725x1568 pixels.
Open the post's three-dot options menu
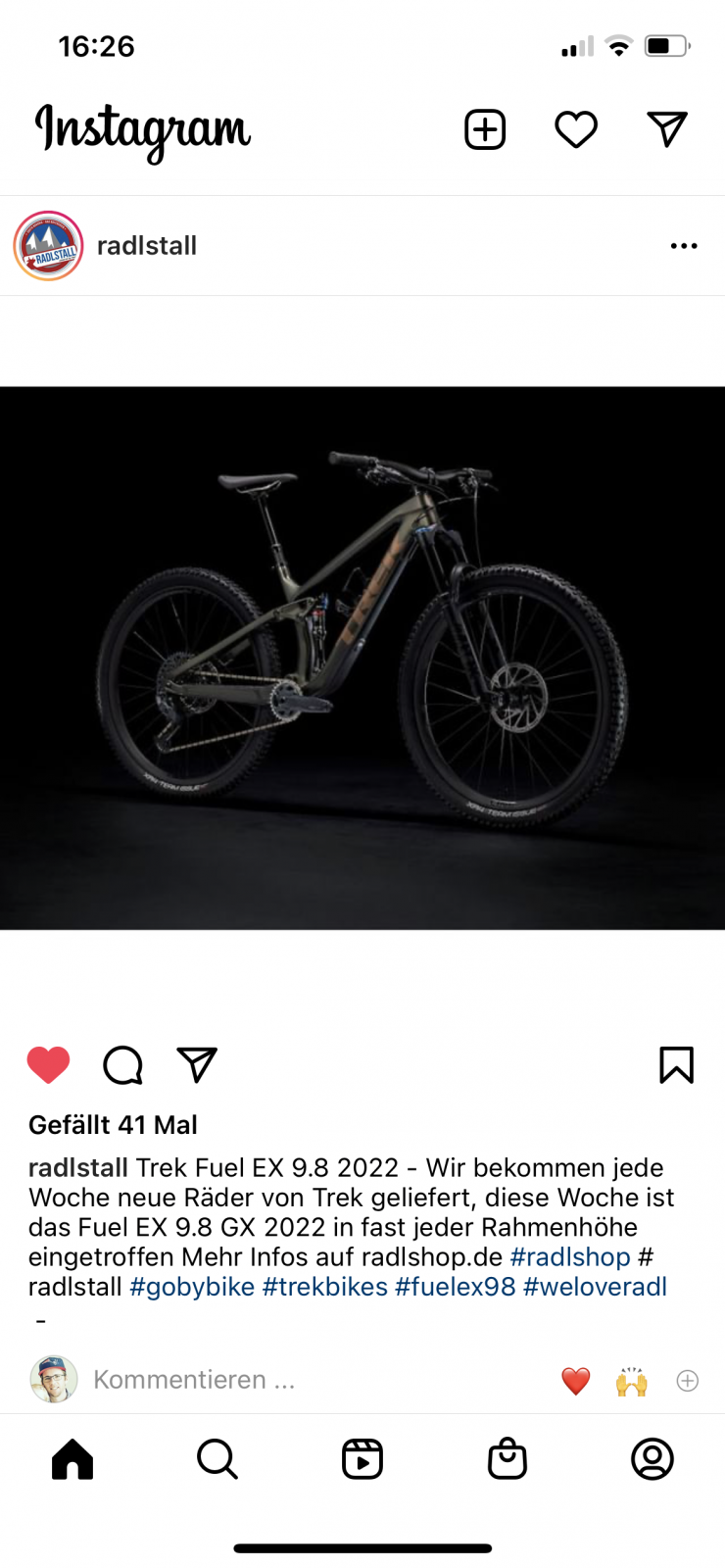coord(684,246)
